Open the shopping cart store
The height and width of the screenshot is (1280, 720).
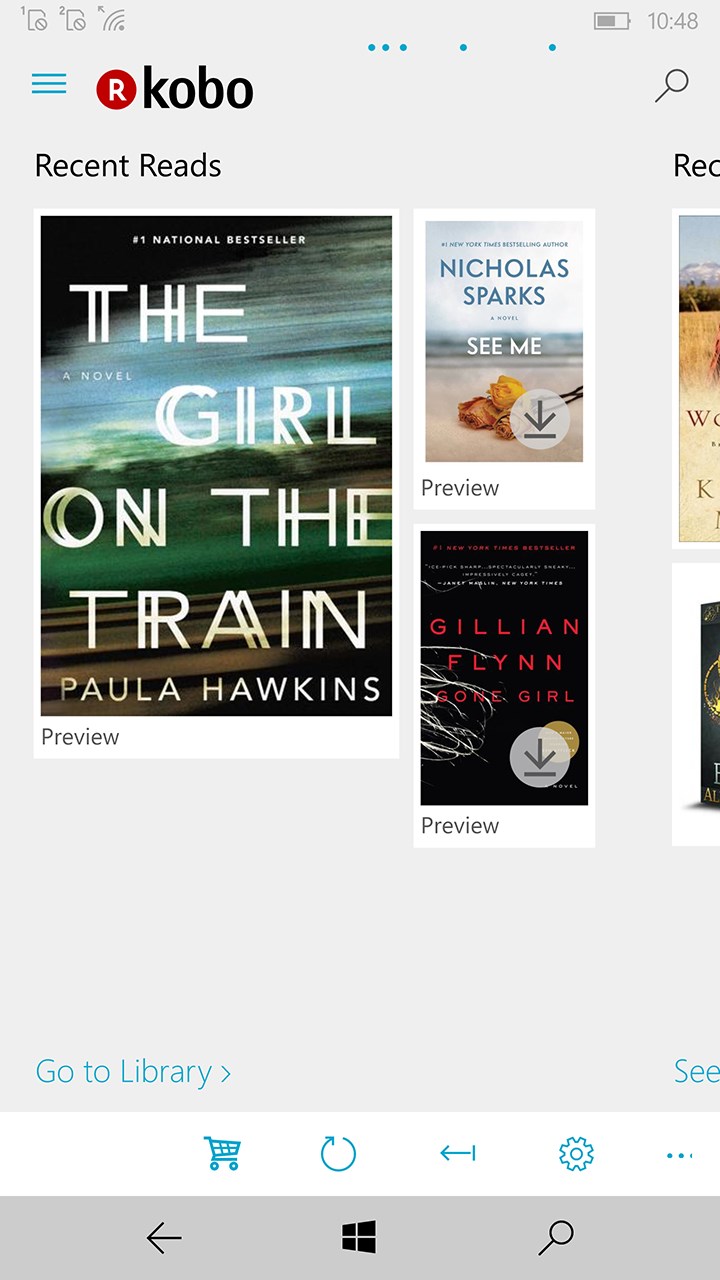(222, 1154)
